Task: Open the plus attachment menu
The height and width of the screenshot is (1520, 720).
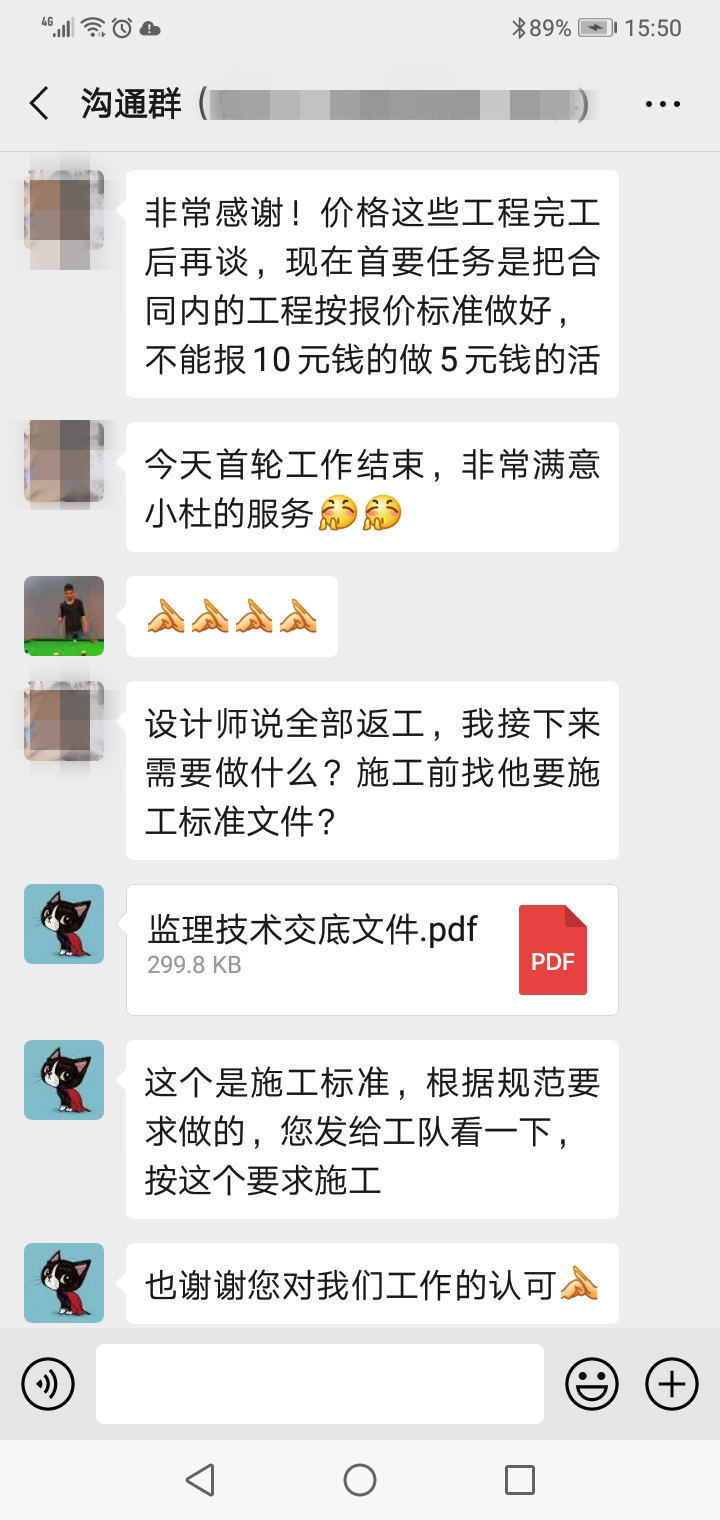Action: point(672,1384)
